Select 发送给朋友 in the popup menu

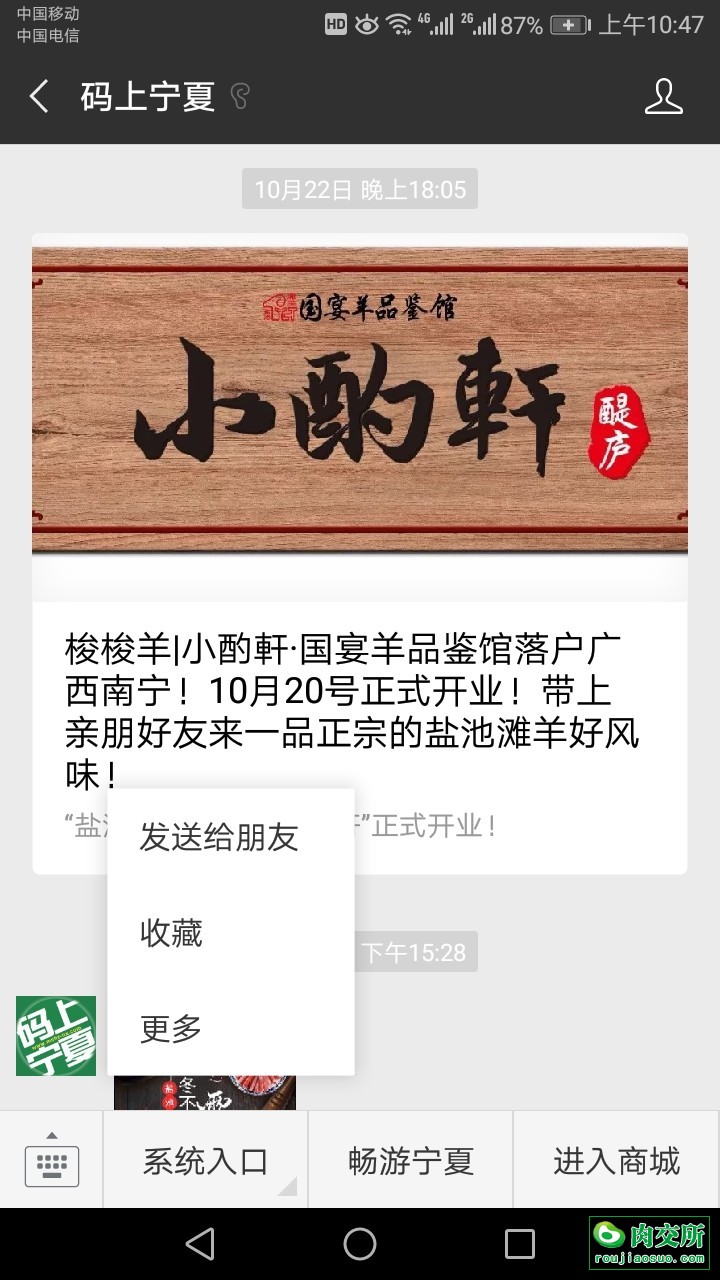click(x=219, y=837)
